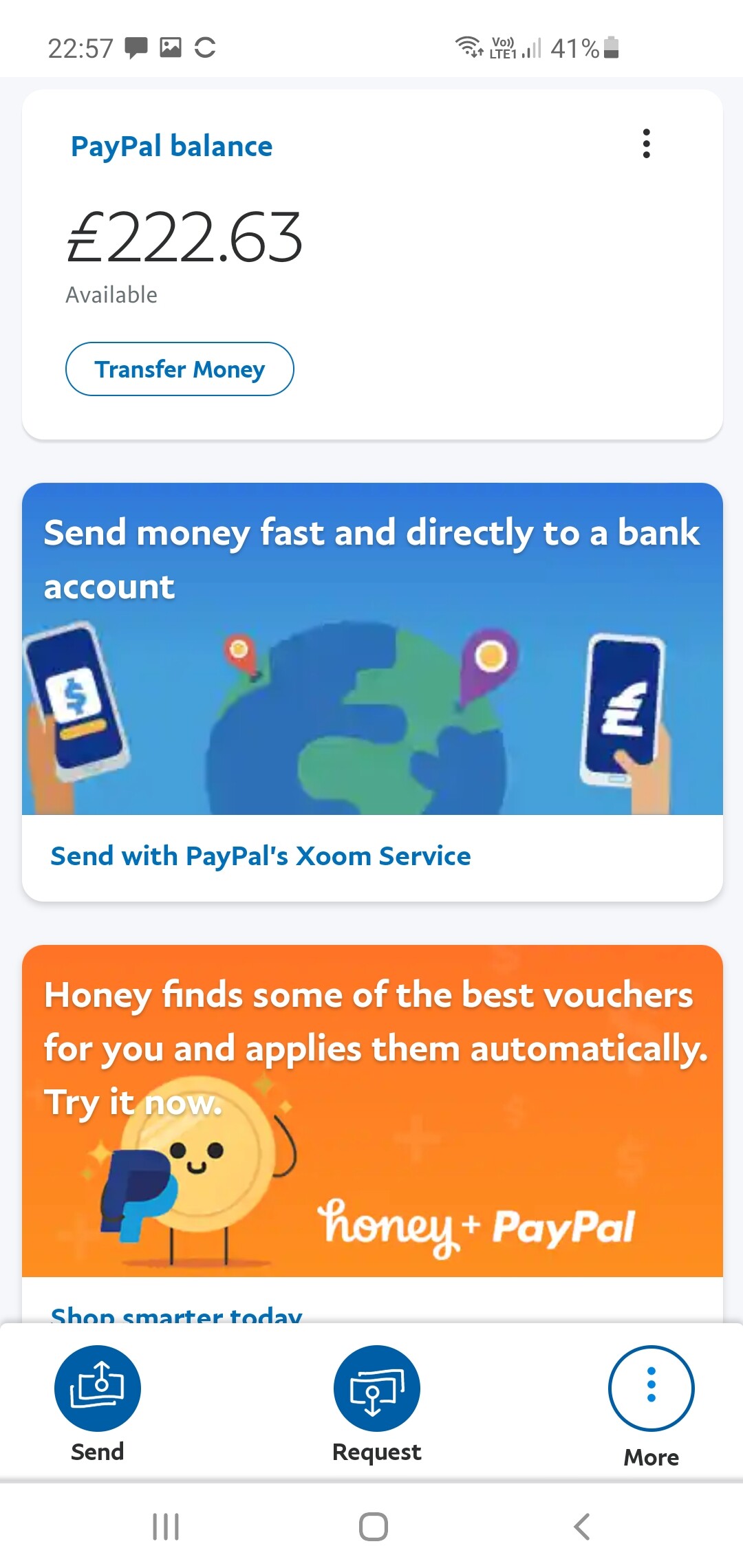Open PayPal balance overflow menu

click(x=646, y=144)
